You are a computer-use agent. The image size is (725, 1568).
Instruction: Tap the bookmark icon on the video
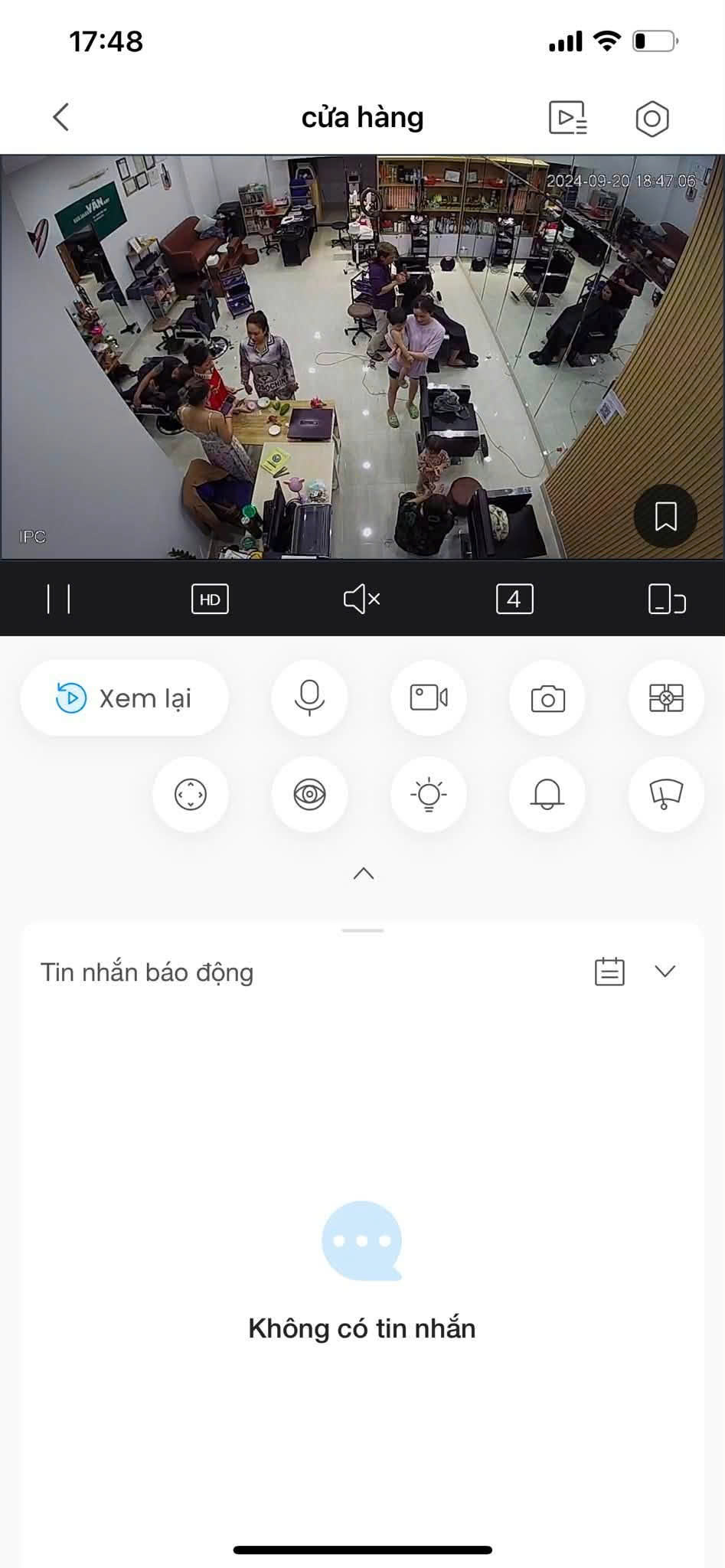pos(665,517)
